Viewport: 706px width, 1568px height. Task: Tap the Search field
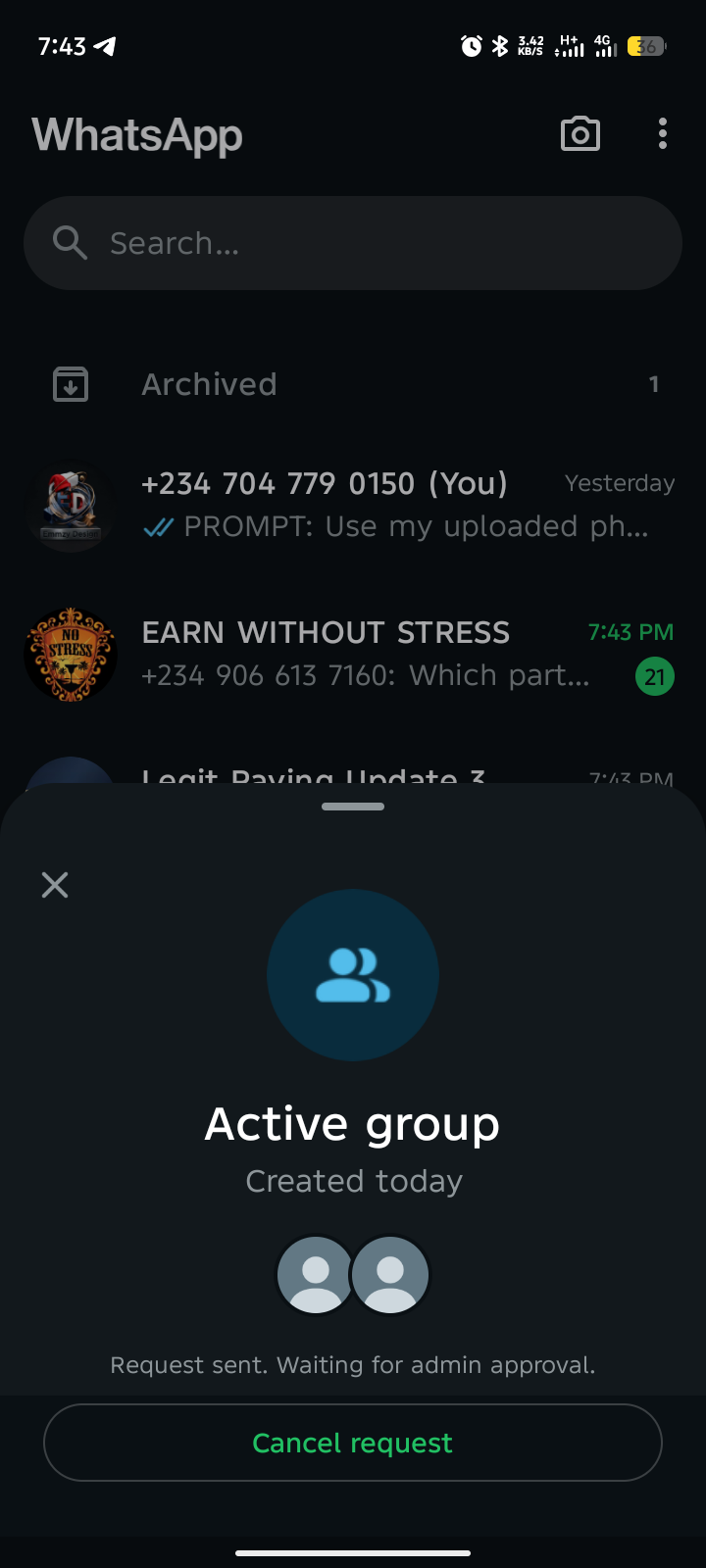pyautogui.click(x=353, y=243)
